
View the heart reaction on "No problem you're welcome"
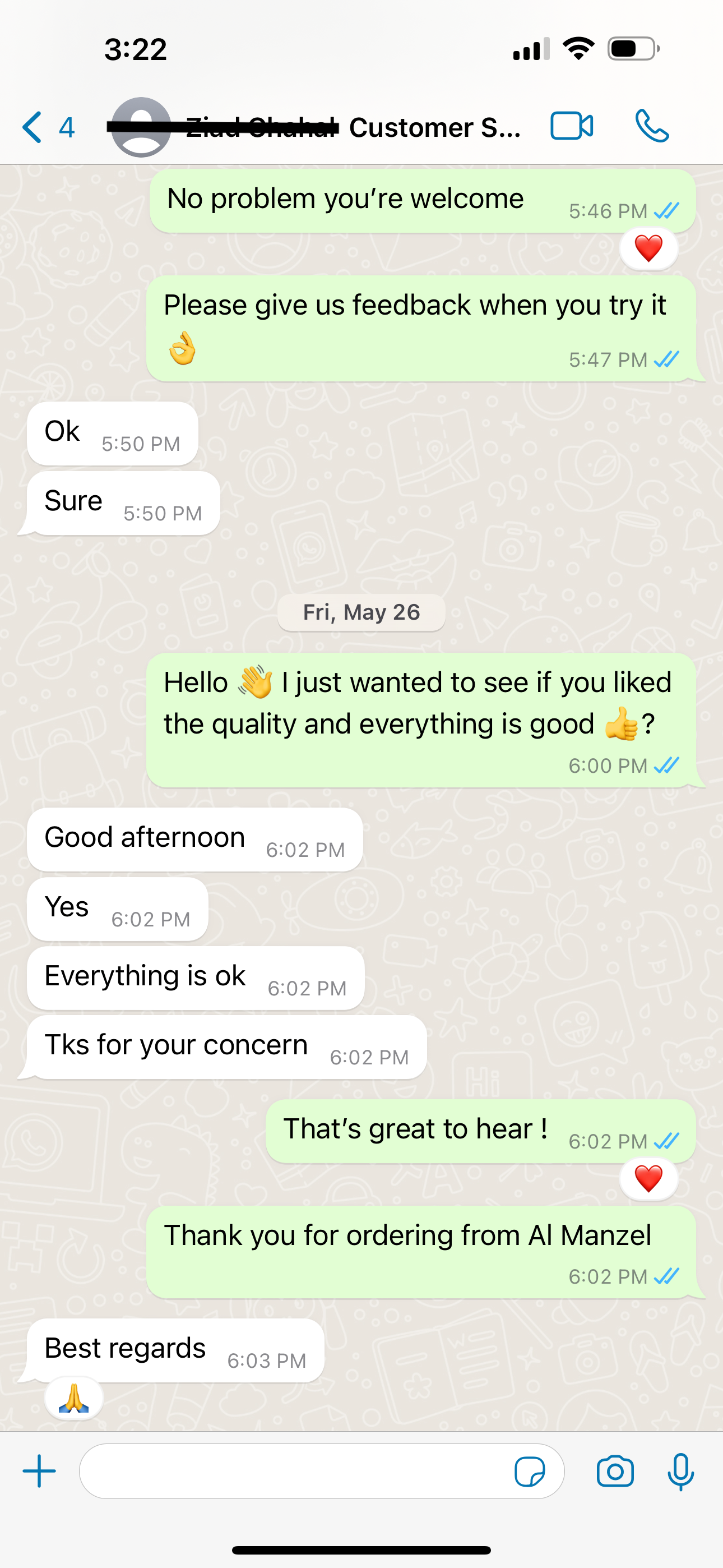pyautogui.click(x=648, y=248)
